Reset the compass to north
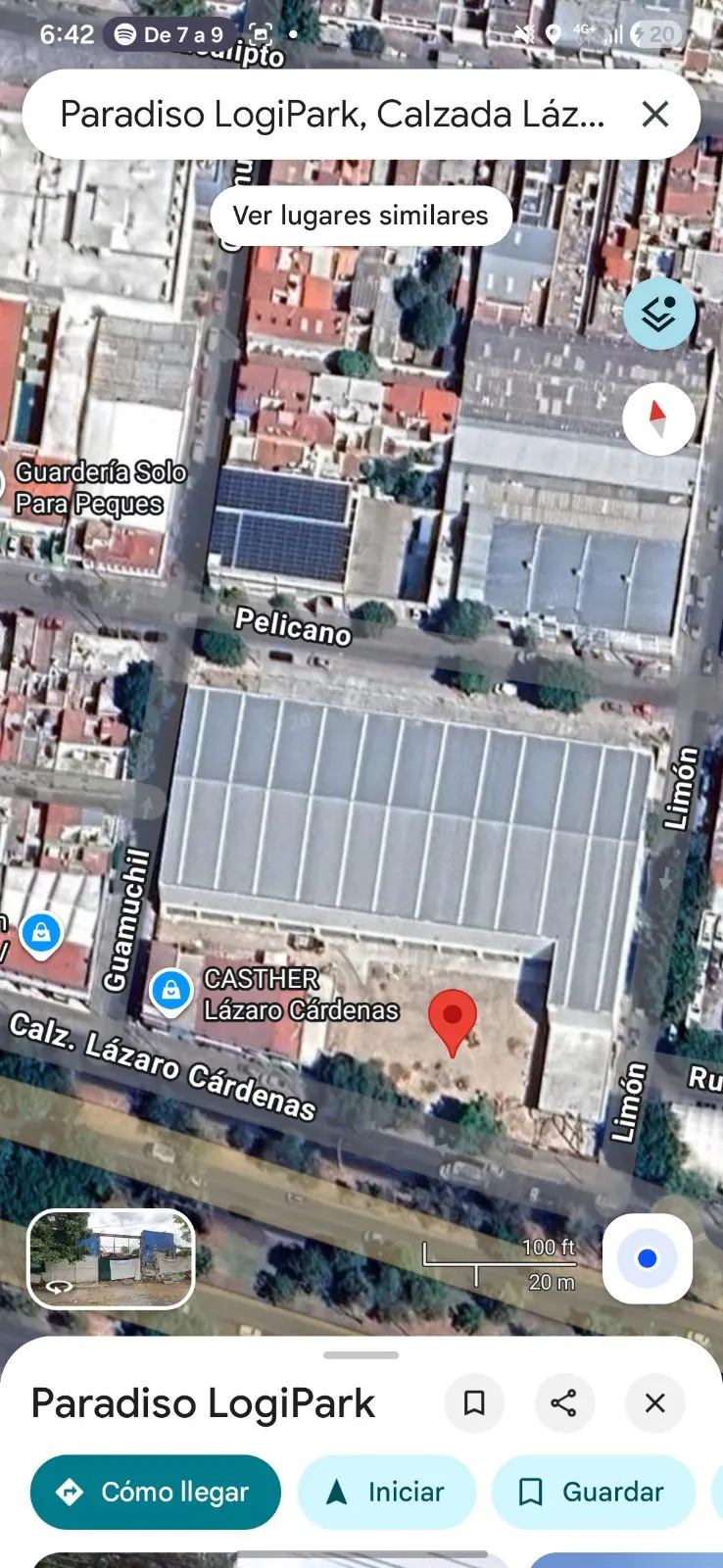 coord(658,419)
